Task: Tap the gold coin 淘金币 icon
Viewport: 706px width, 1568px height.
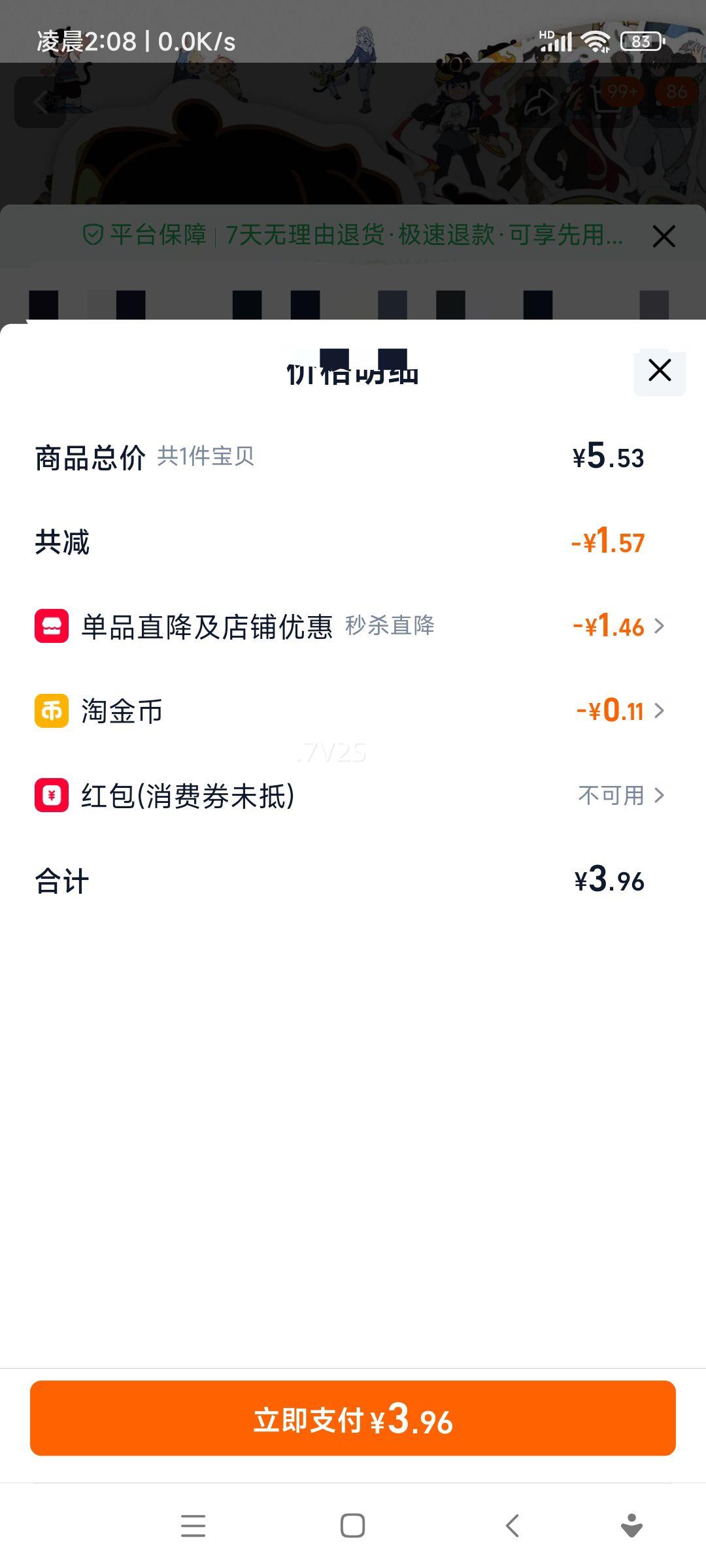Action: (x=52, y=711)
